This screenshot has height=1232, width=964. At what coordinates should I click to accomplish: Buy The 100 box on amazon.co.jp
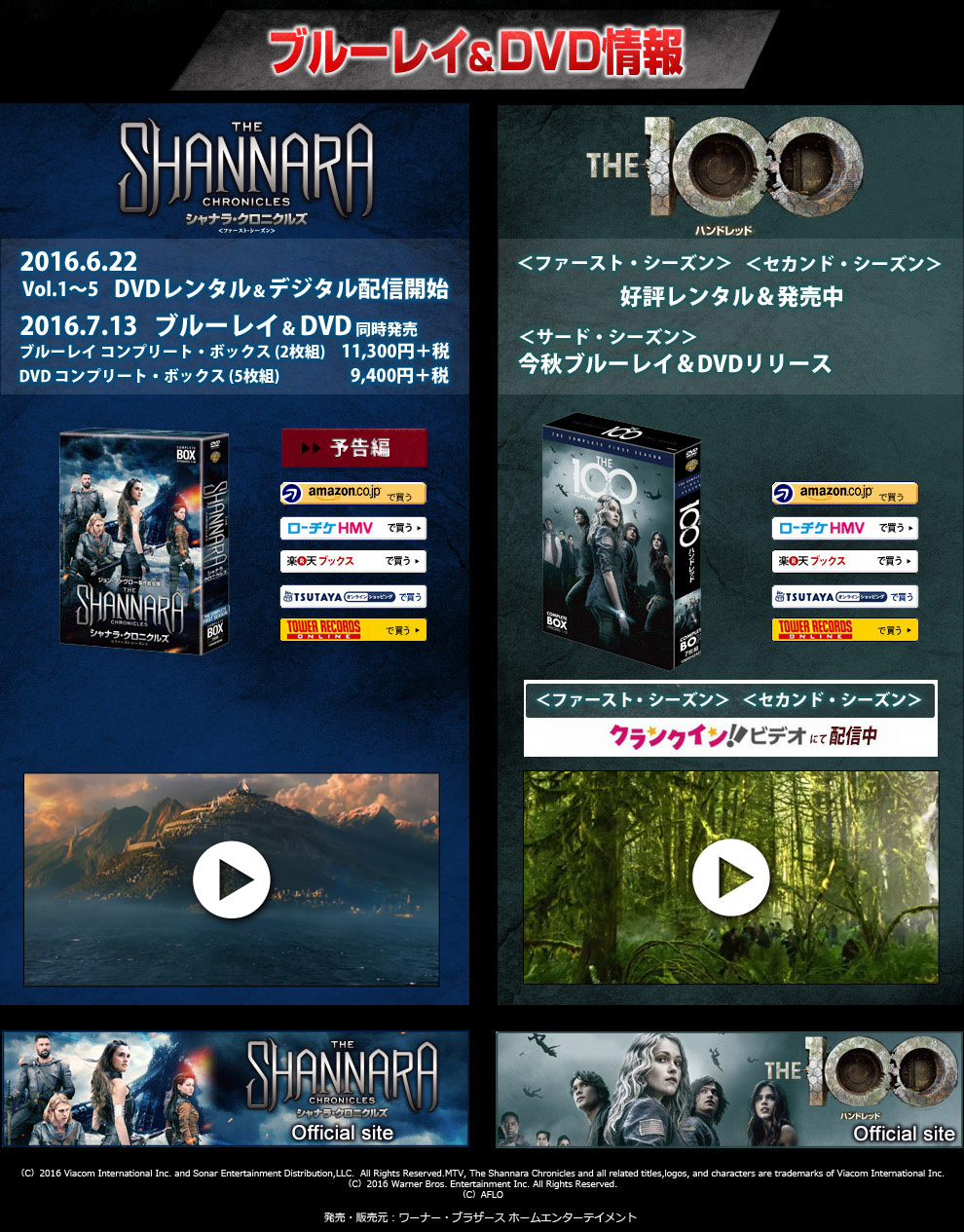(x=844, y=494)
